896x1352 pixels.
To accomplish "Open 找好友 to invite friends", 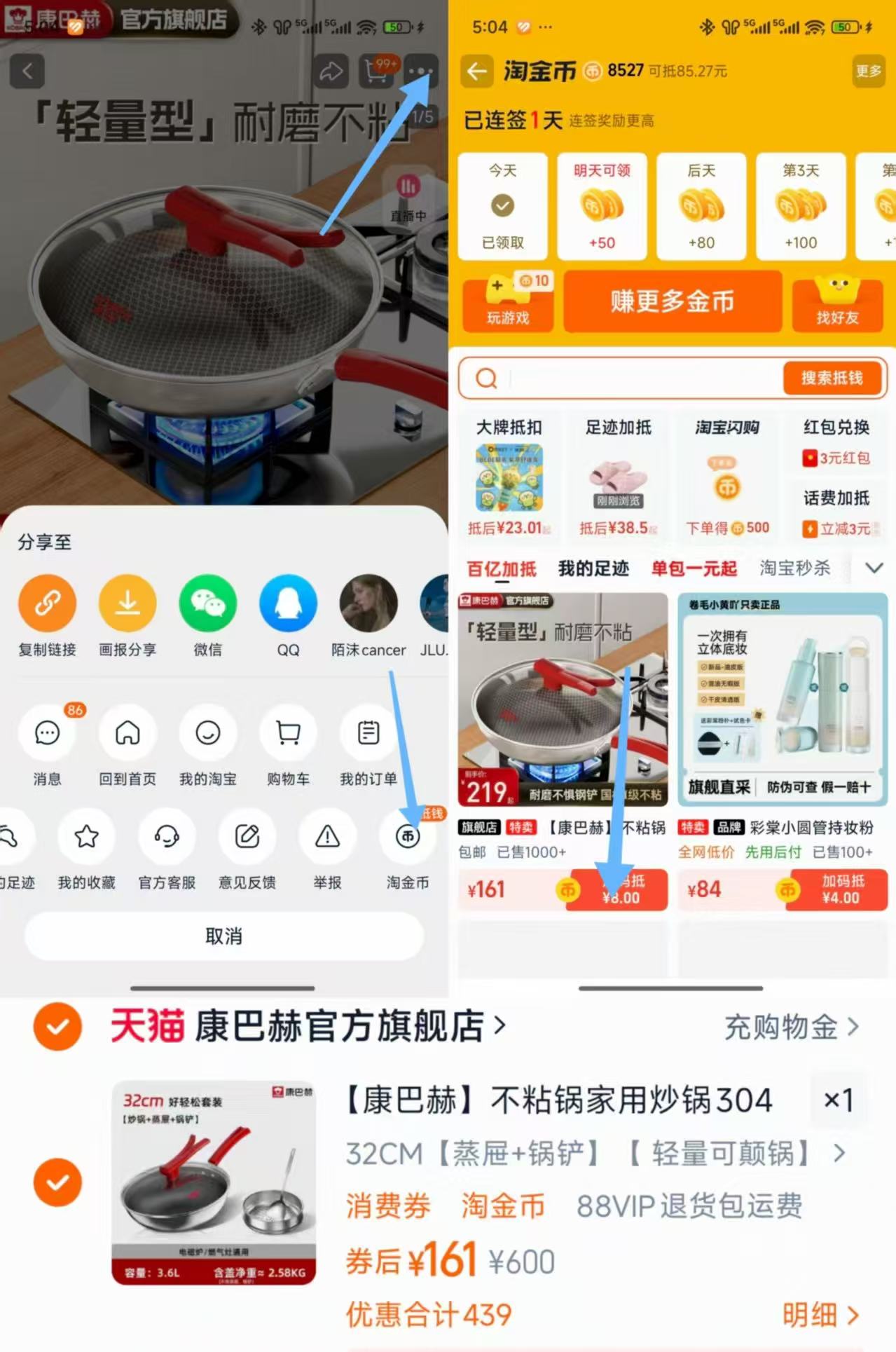I will tap(839, 302).
